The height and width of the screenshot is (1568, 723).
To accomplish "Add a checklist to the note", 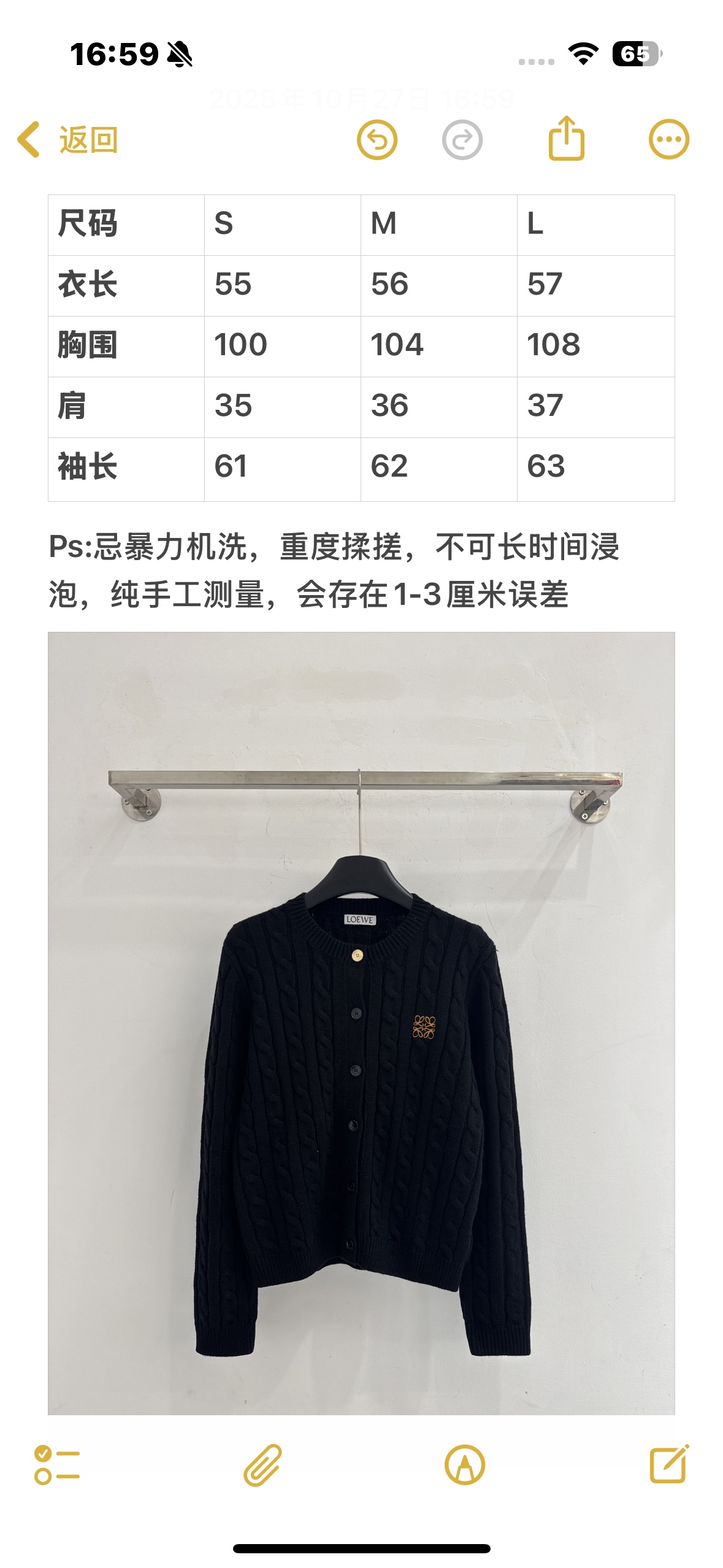I will [57, 1465].
